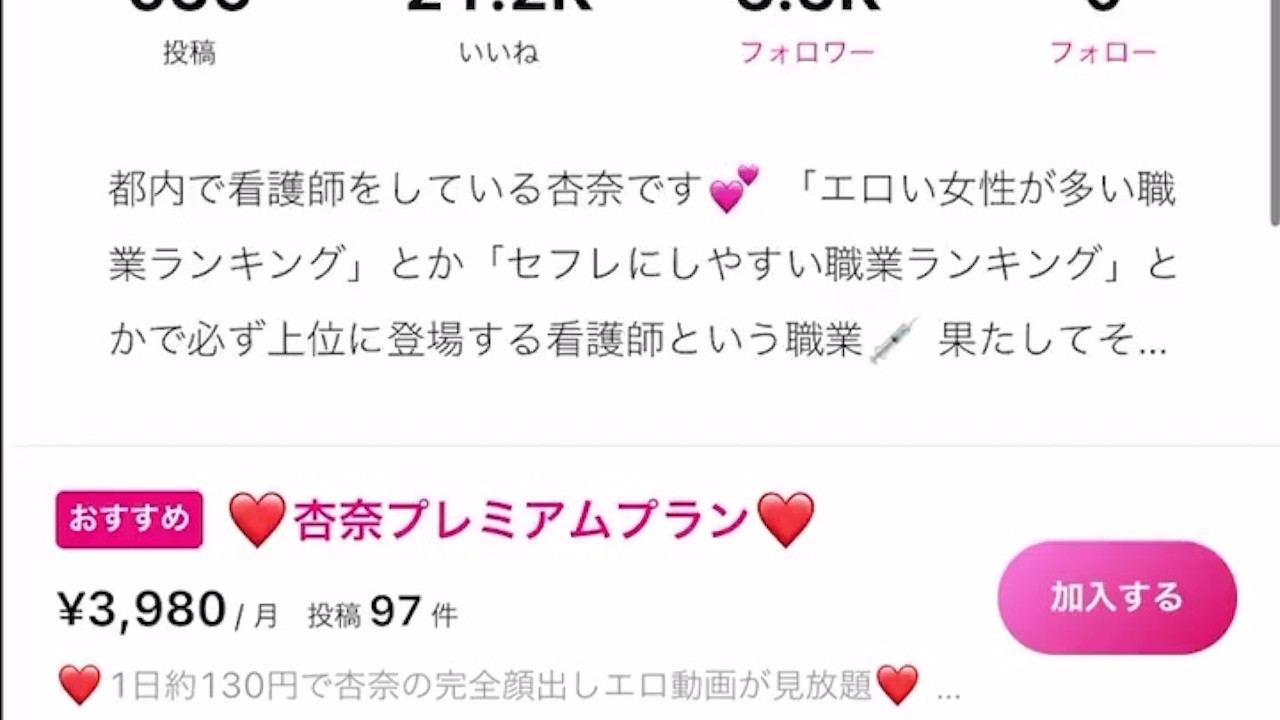Expand the truncated profile bio text
The width and height of the screenshot is (1280, 720).
pyautogui.click(x=1152, y=343)
